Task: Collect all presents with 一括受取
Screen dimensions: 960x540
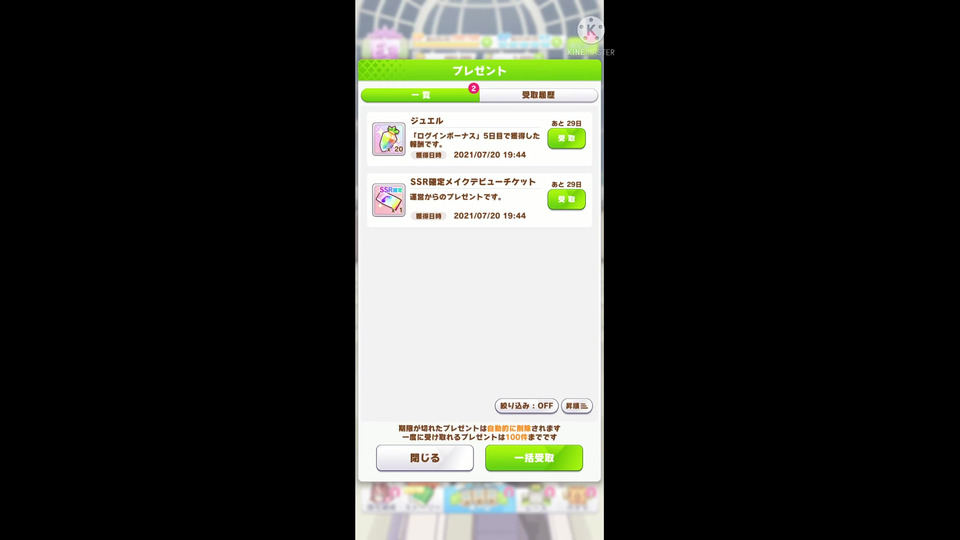Action: tap(534, 458)
